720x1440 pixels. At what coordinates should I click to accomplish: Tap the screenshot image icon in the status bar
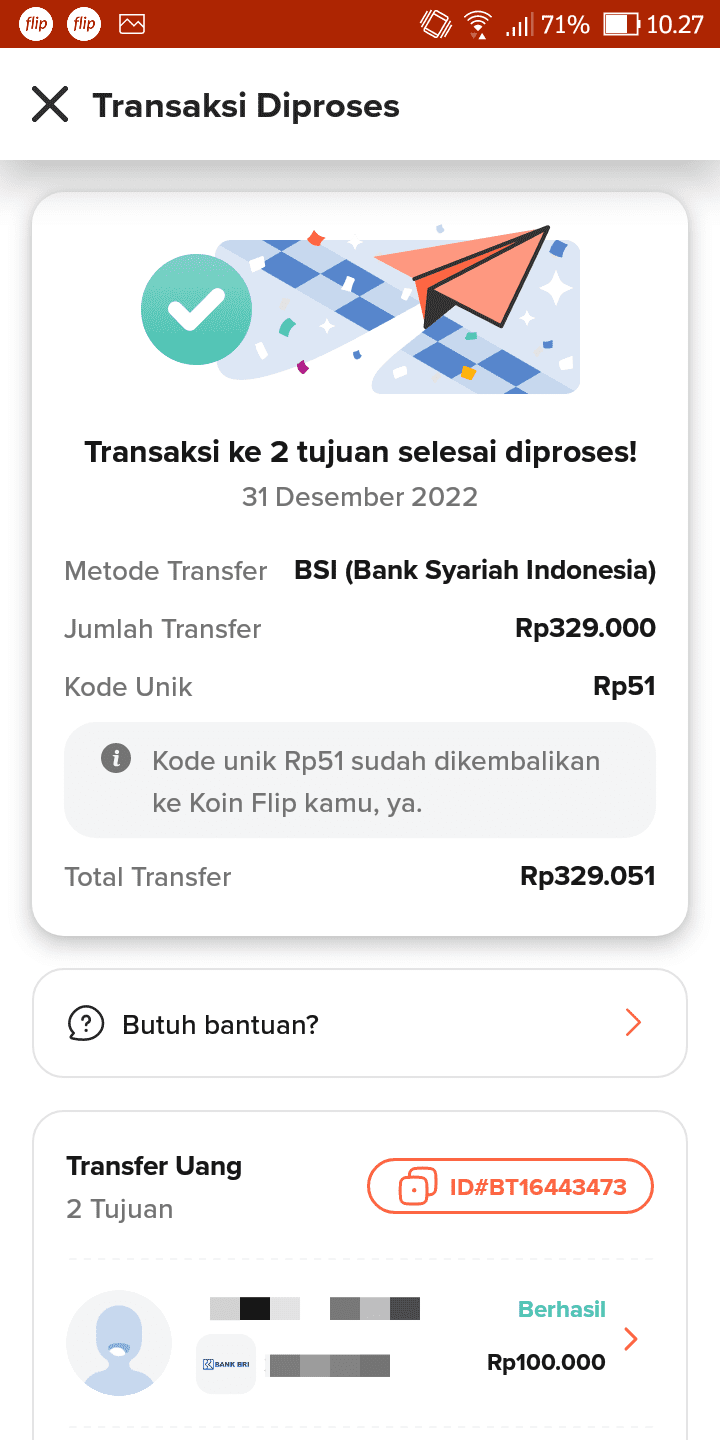click(130, 23)
